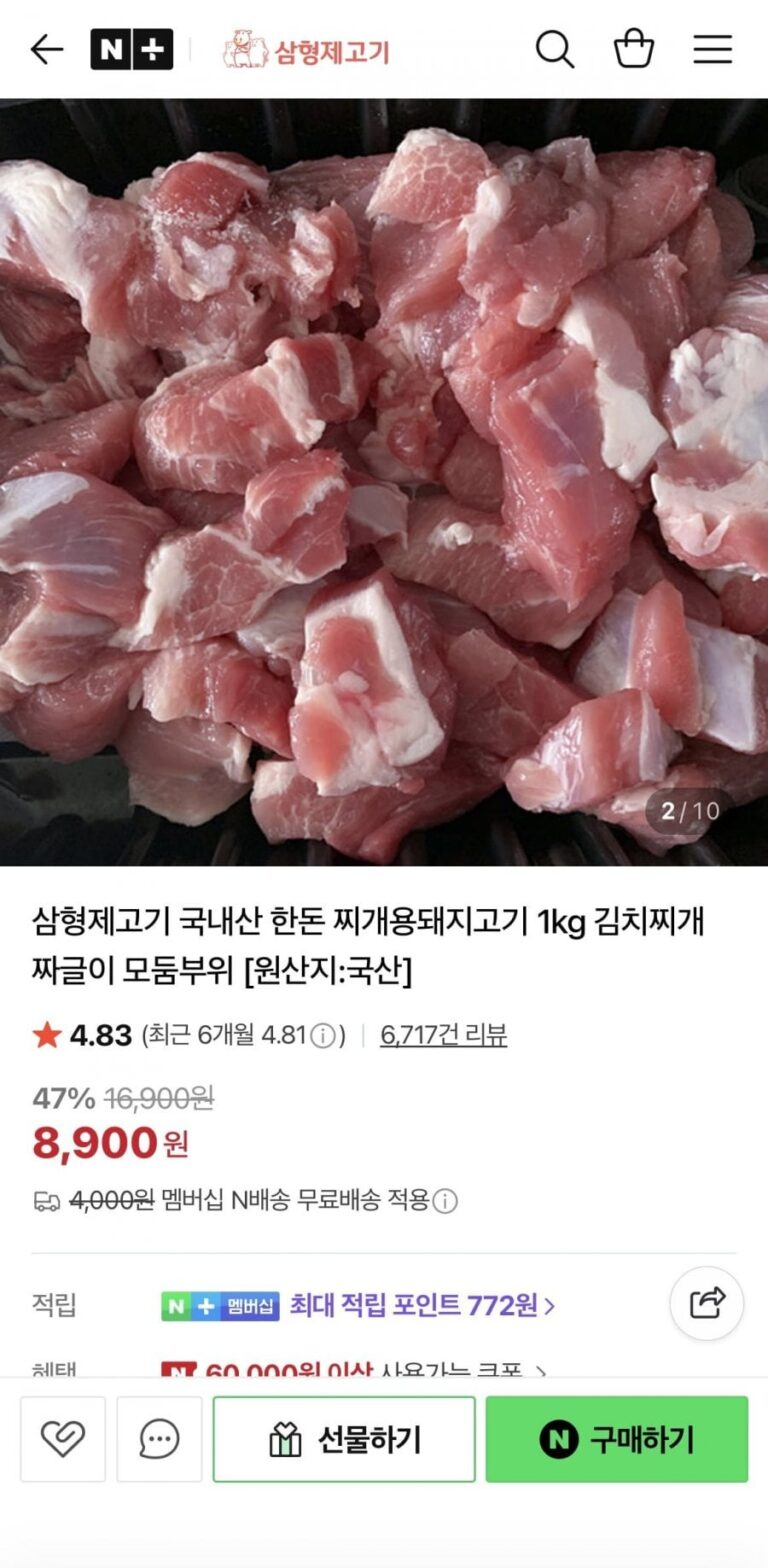Visit the 삼형제고기 store page
768x1568 pixels.
pyautogui.click(x=306, y=50)
